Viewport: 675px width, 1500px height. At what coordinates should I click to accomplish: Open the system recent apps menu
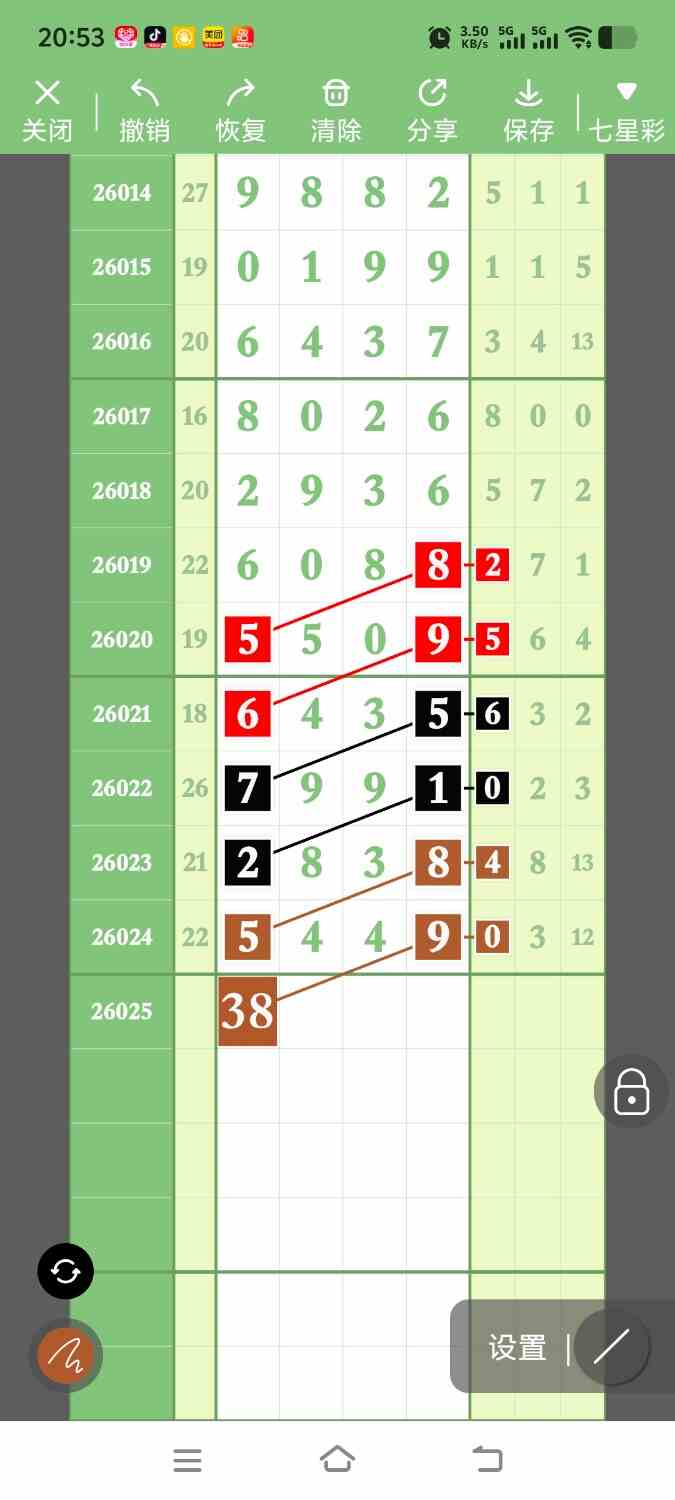(187, 1460)
